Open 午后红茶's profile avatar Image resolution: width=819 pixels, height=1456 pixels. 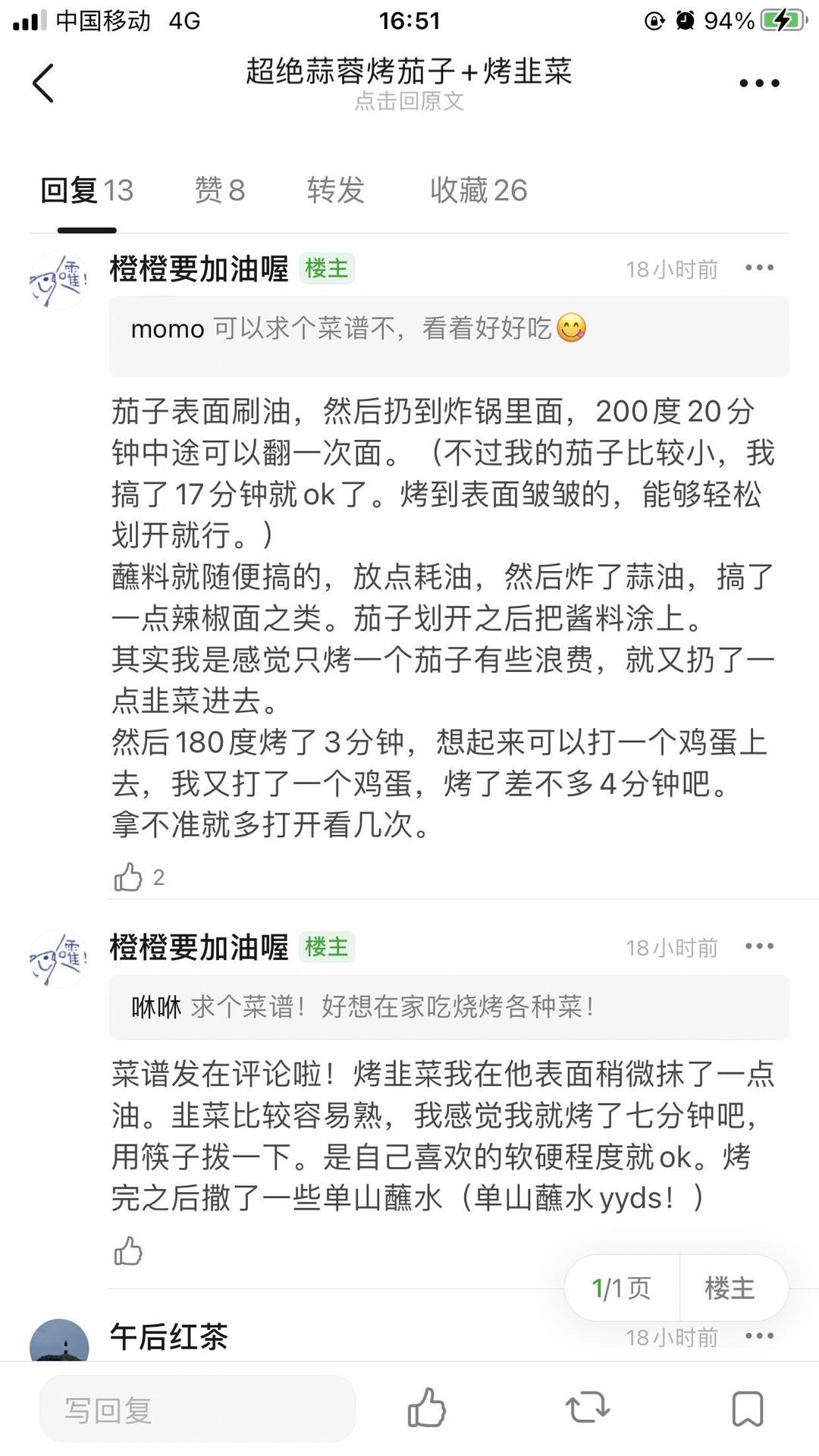point(59,1342)
